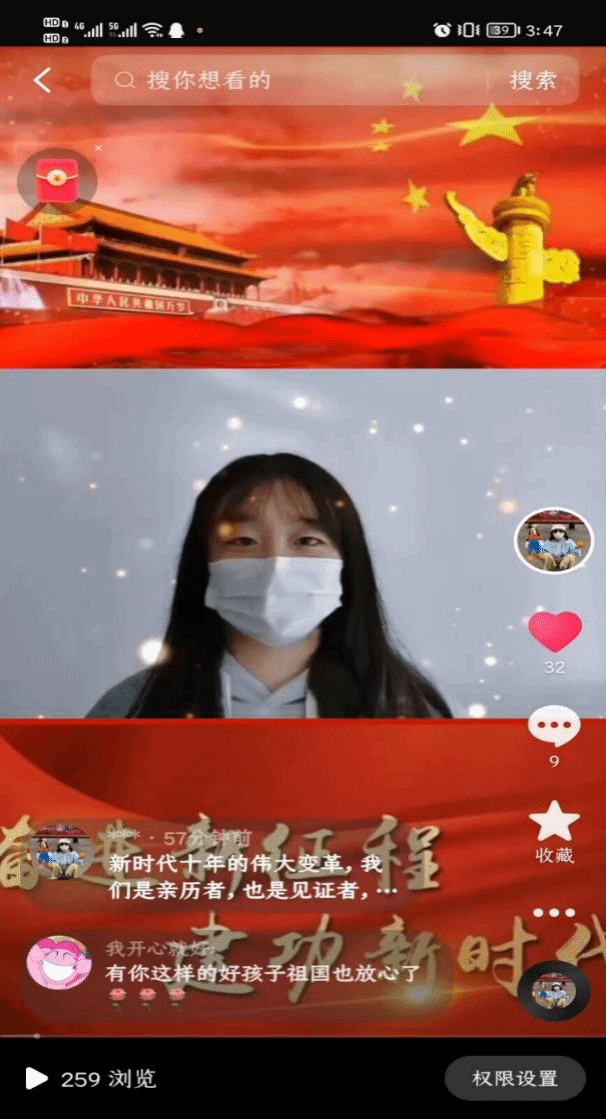Screen dimensions: 606x1119
Task: Go back with the top-left arrow
Action: (x=42, y=81)
